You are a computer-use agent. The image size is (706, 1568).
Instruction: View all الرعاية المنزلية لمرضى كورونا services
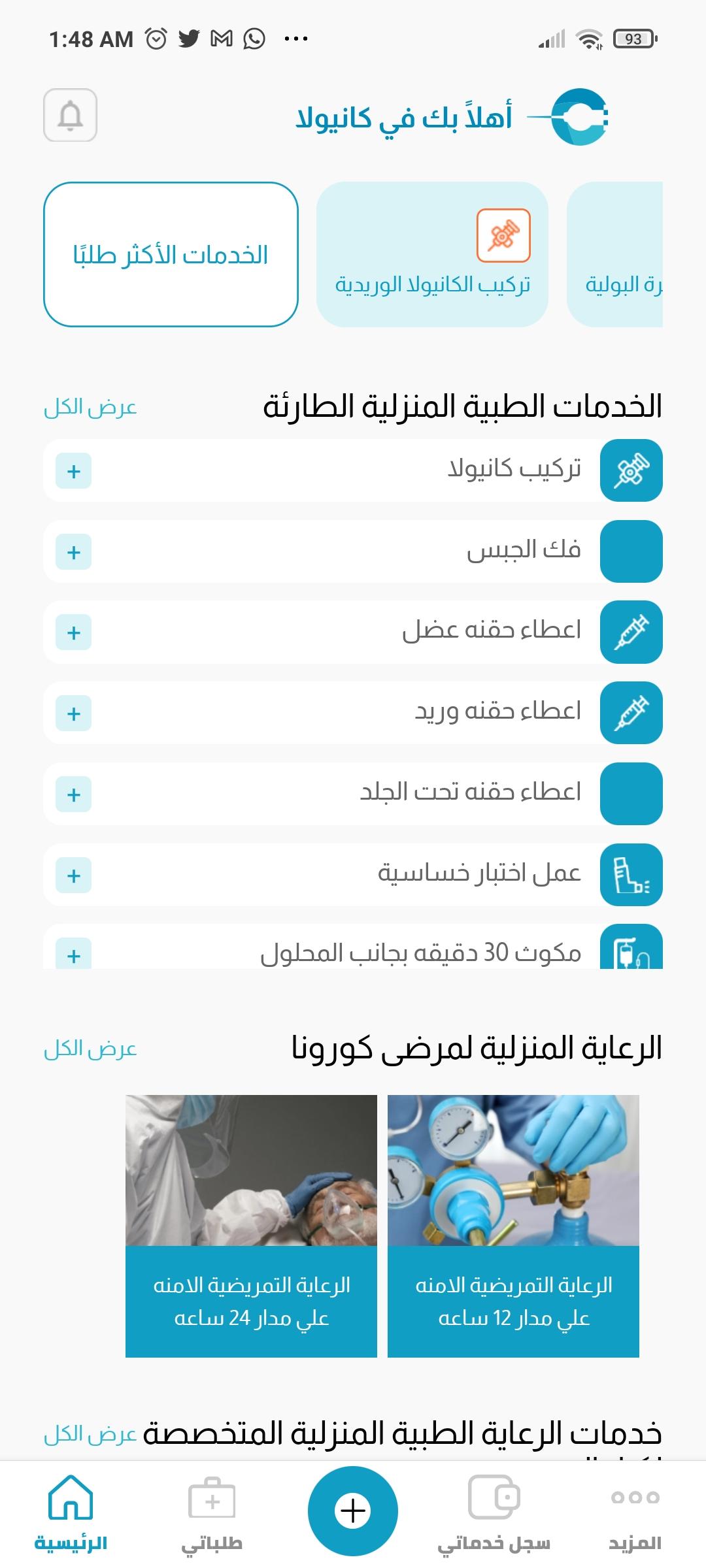90,1049
